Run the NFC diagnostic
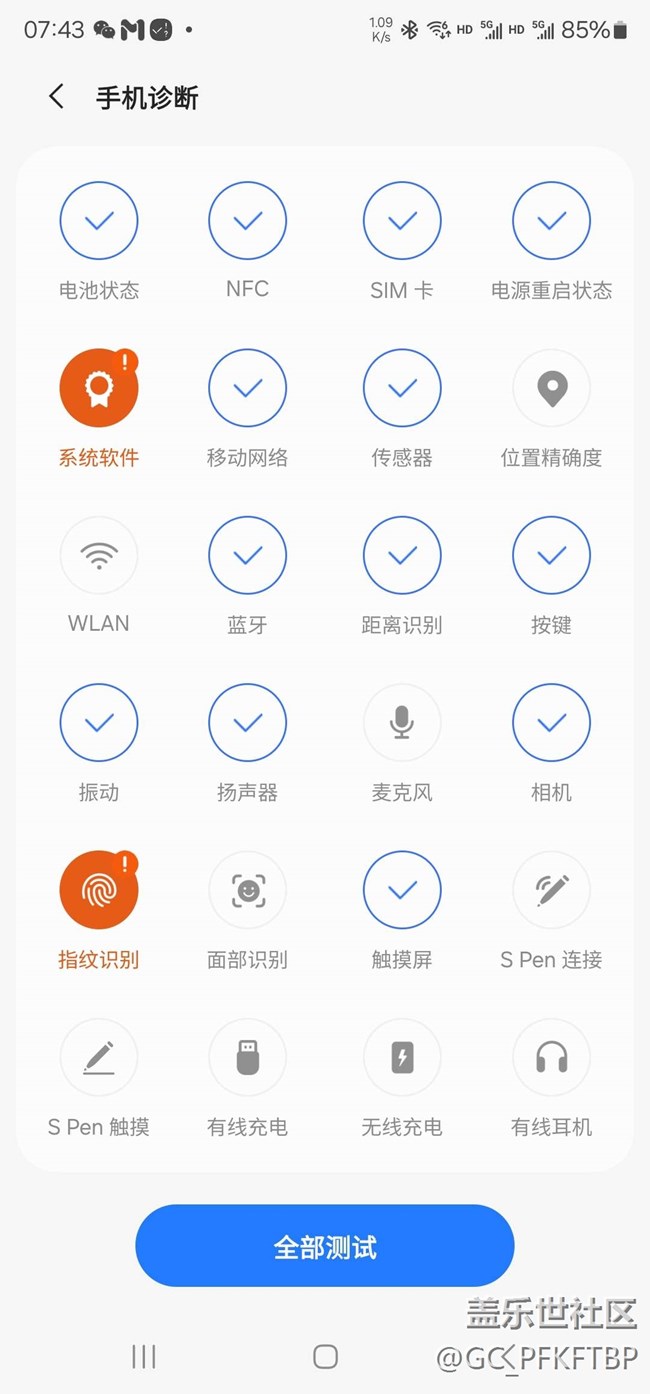 pos(247,221)
